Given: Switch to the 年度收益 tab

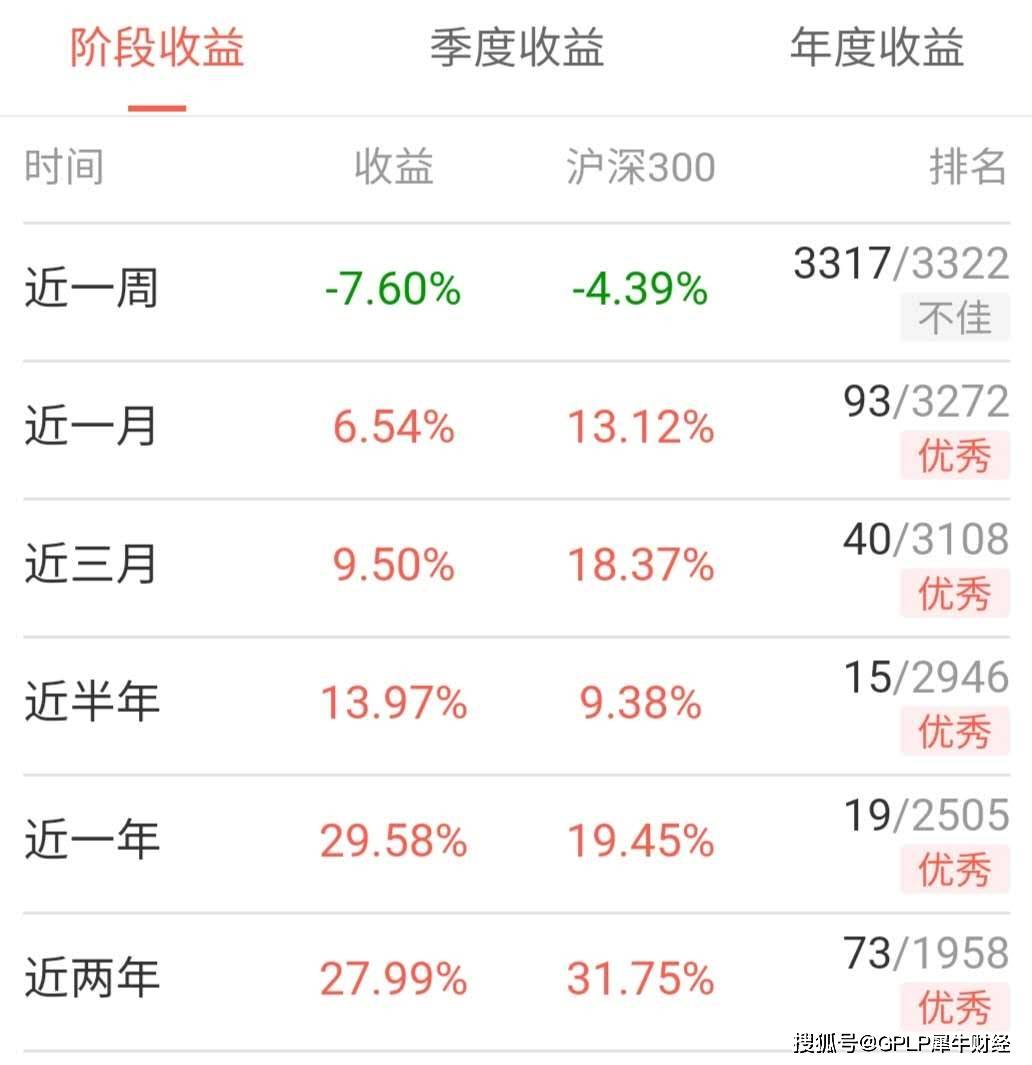Looking at the screenshot, I should pyautogui.click(x=876, y=48).
